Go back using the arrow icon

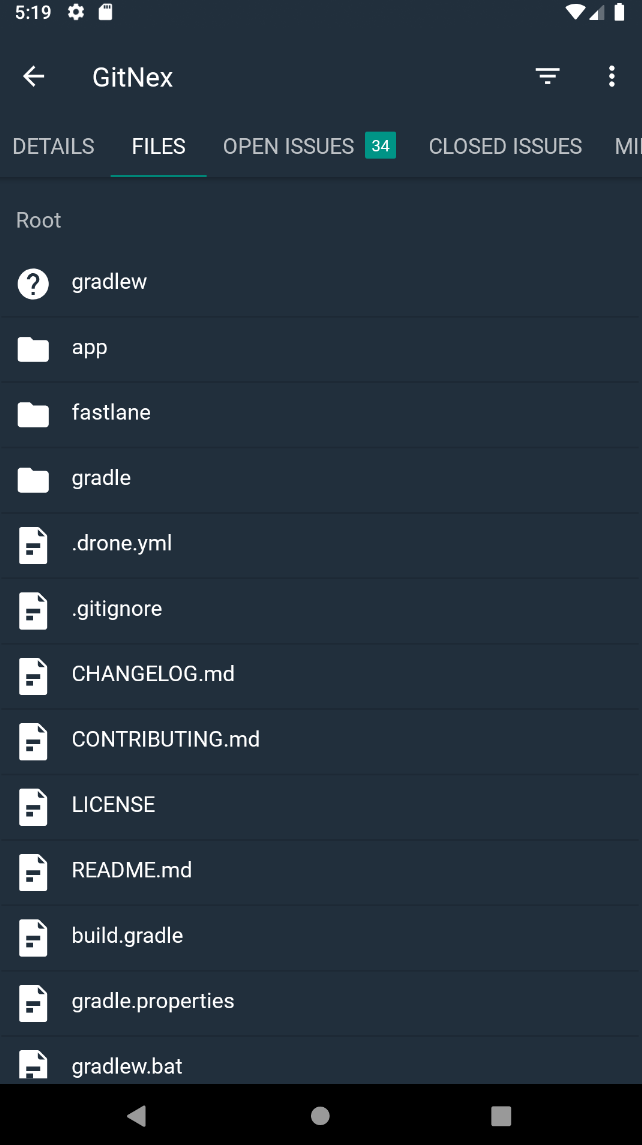coord(34,77)
